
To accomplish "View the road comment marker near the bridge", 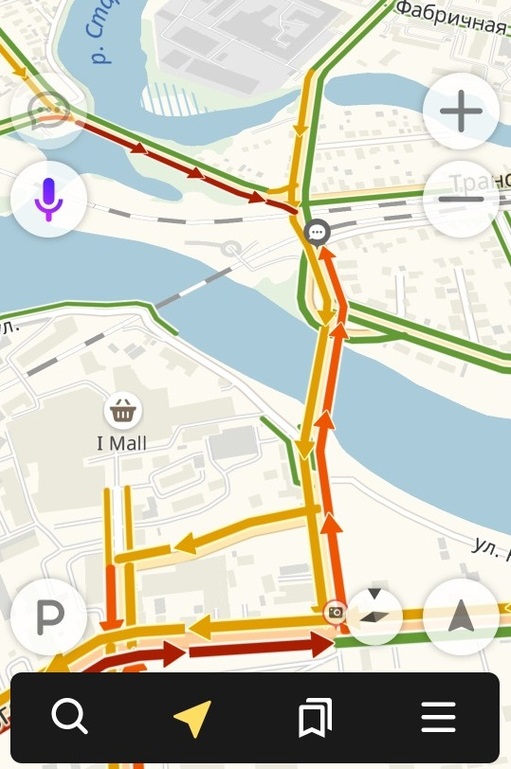I will click(317, 232).
